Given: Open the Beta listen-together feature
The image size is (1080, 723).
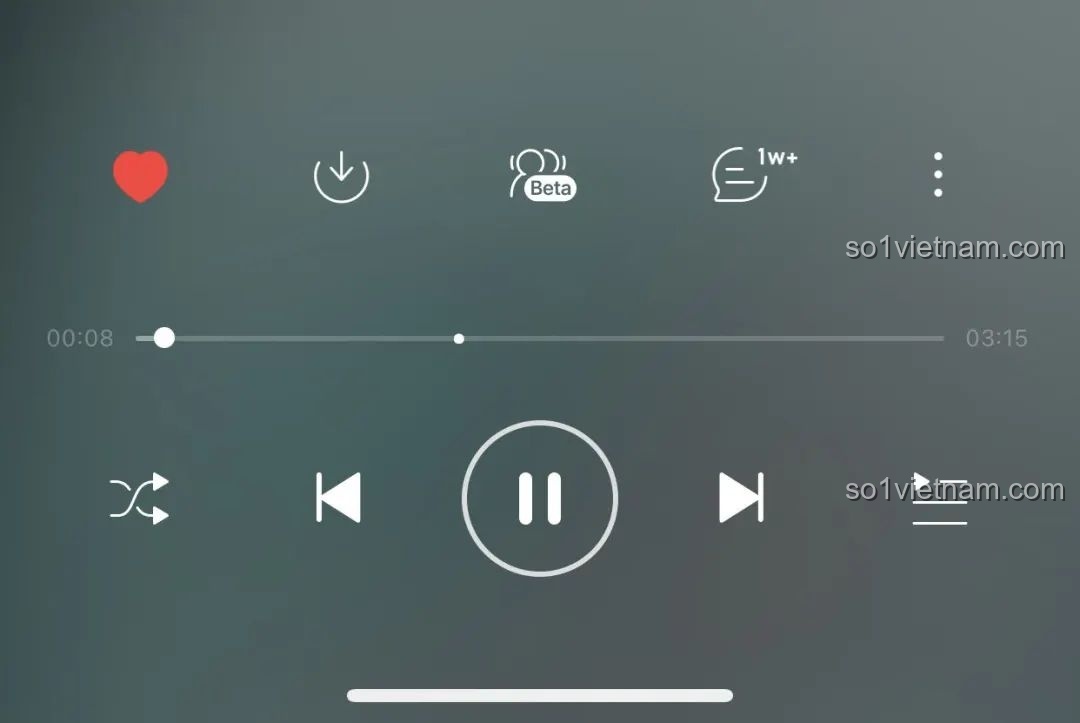Looking at the screenshot, I should 541,176.
